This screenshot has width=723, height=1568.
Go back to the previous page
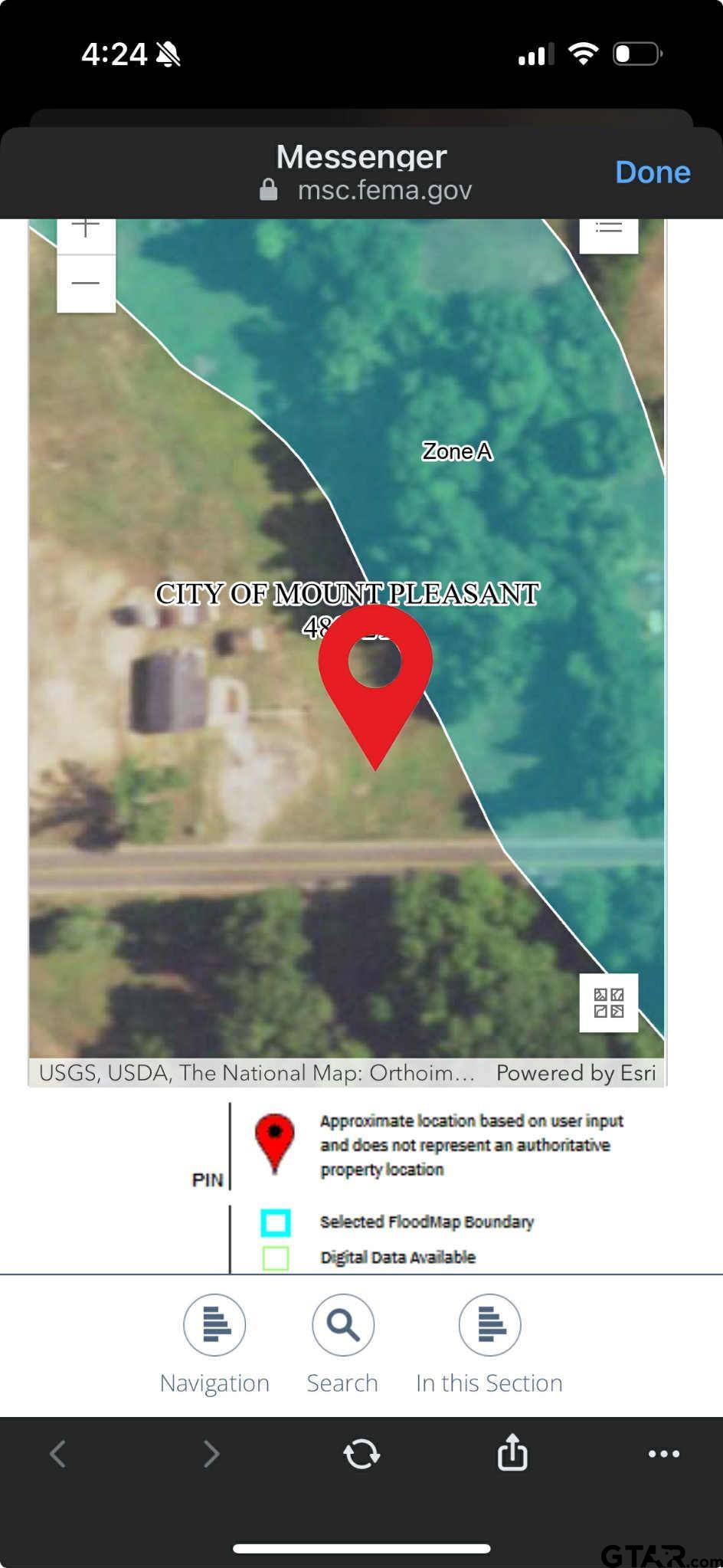(58, 1453)
